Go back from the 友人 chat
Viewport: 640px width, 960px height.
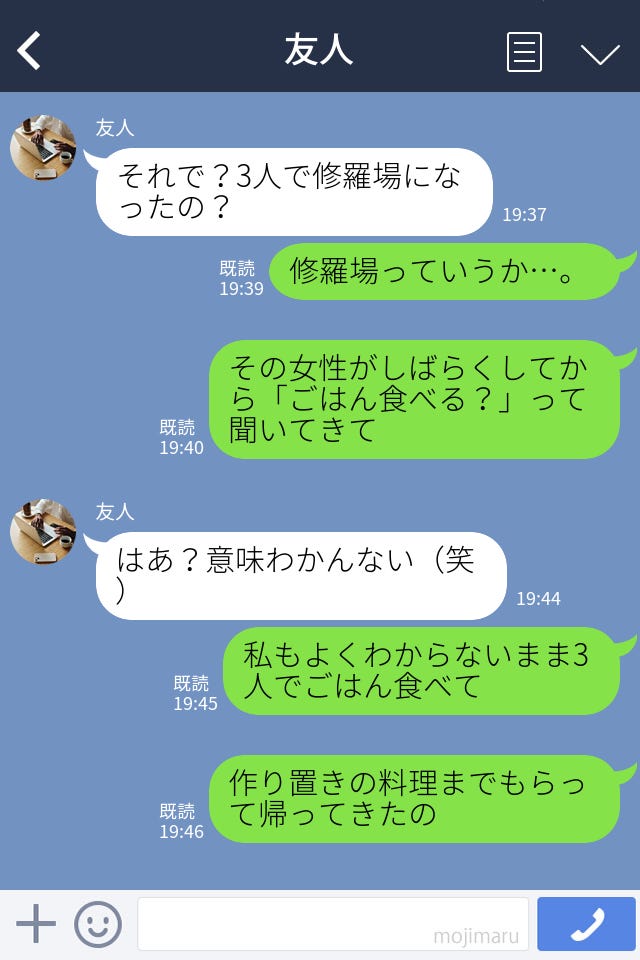click(x=30, y=51)
